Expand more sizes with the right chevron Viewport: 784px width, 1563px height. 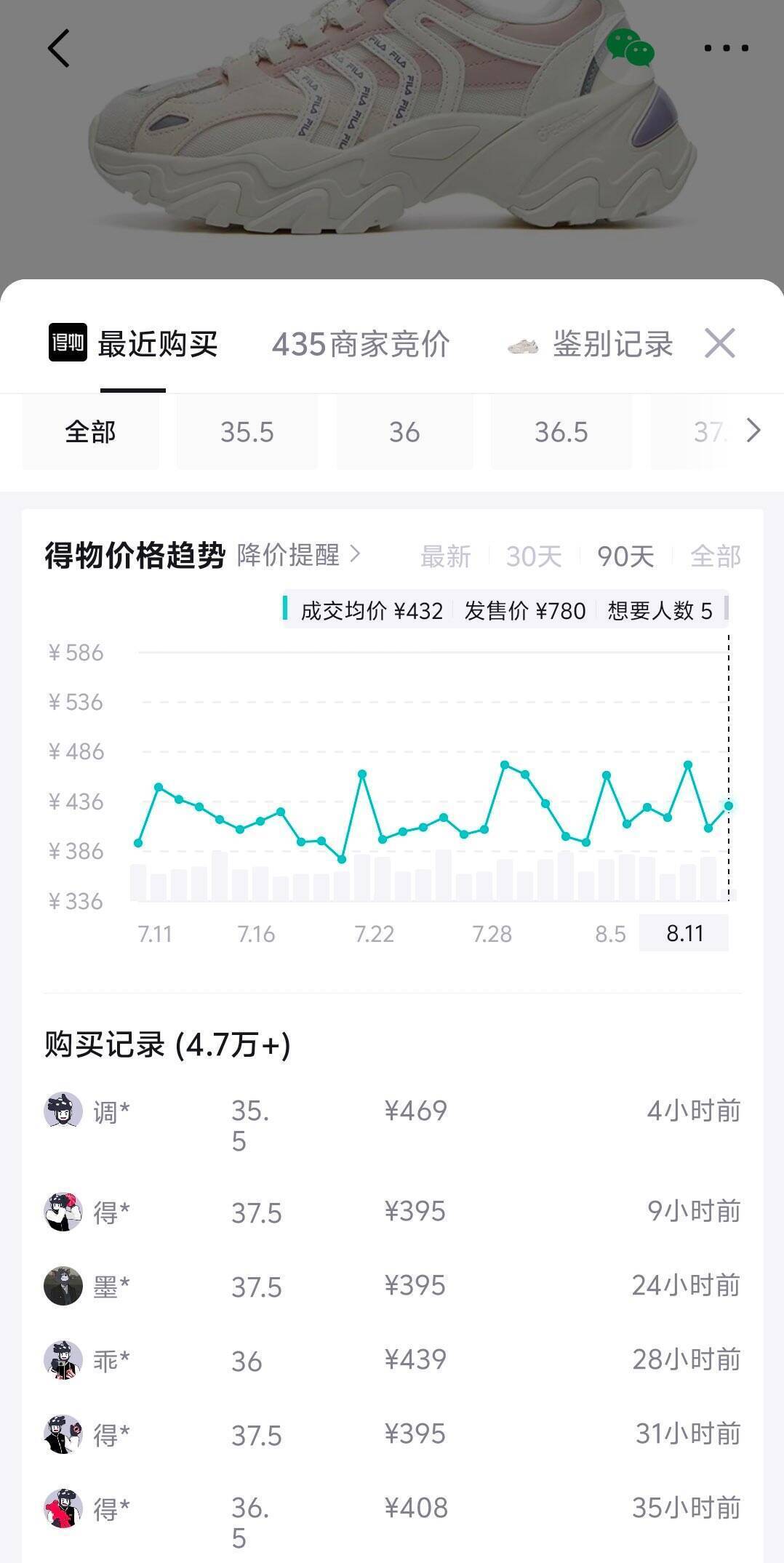753,431
